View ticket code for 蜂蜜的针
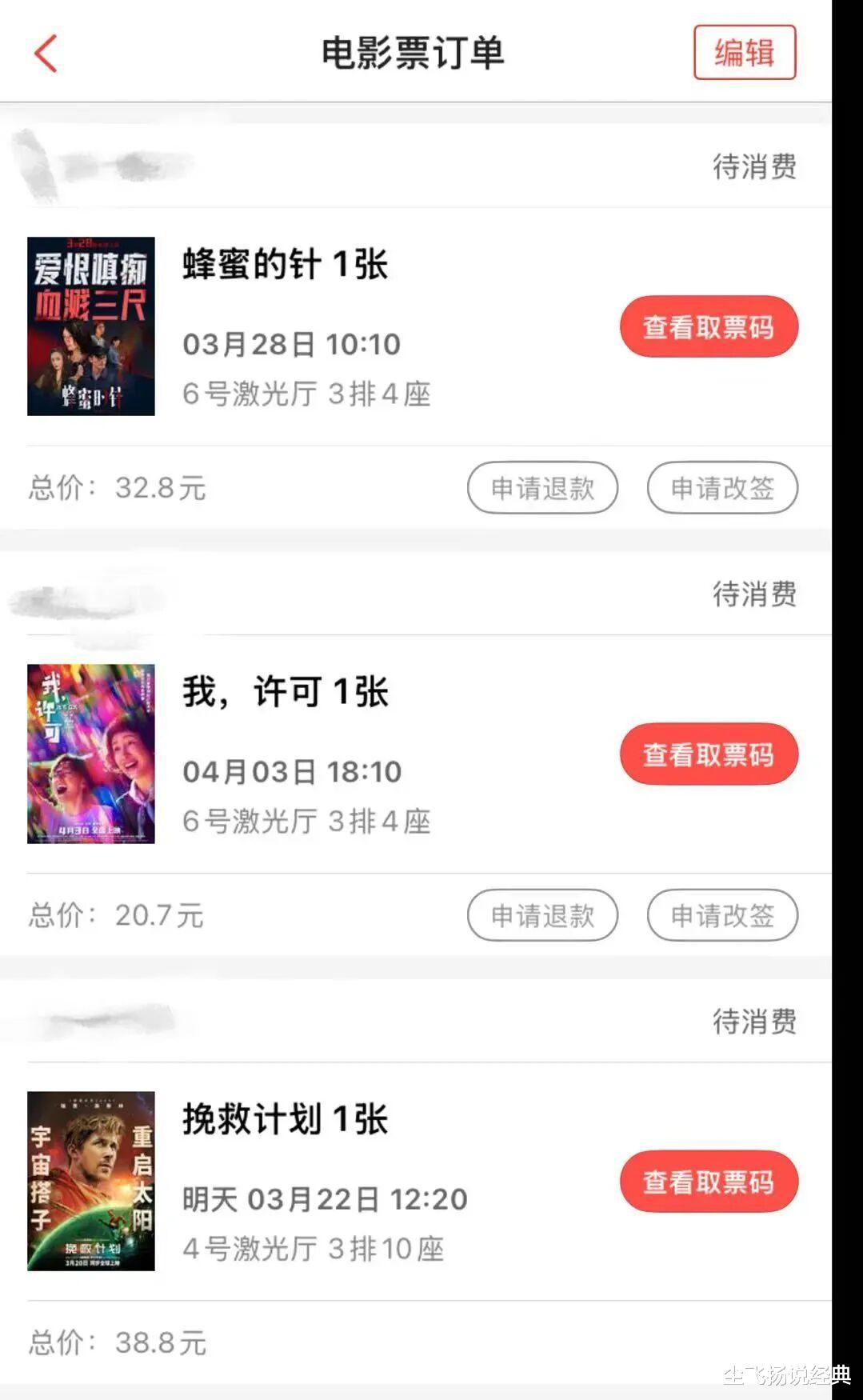The height and width of the screenshot is (1400, 863). click(x=709, y=327)
